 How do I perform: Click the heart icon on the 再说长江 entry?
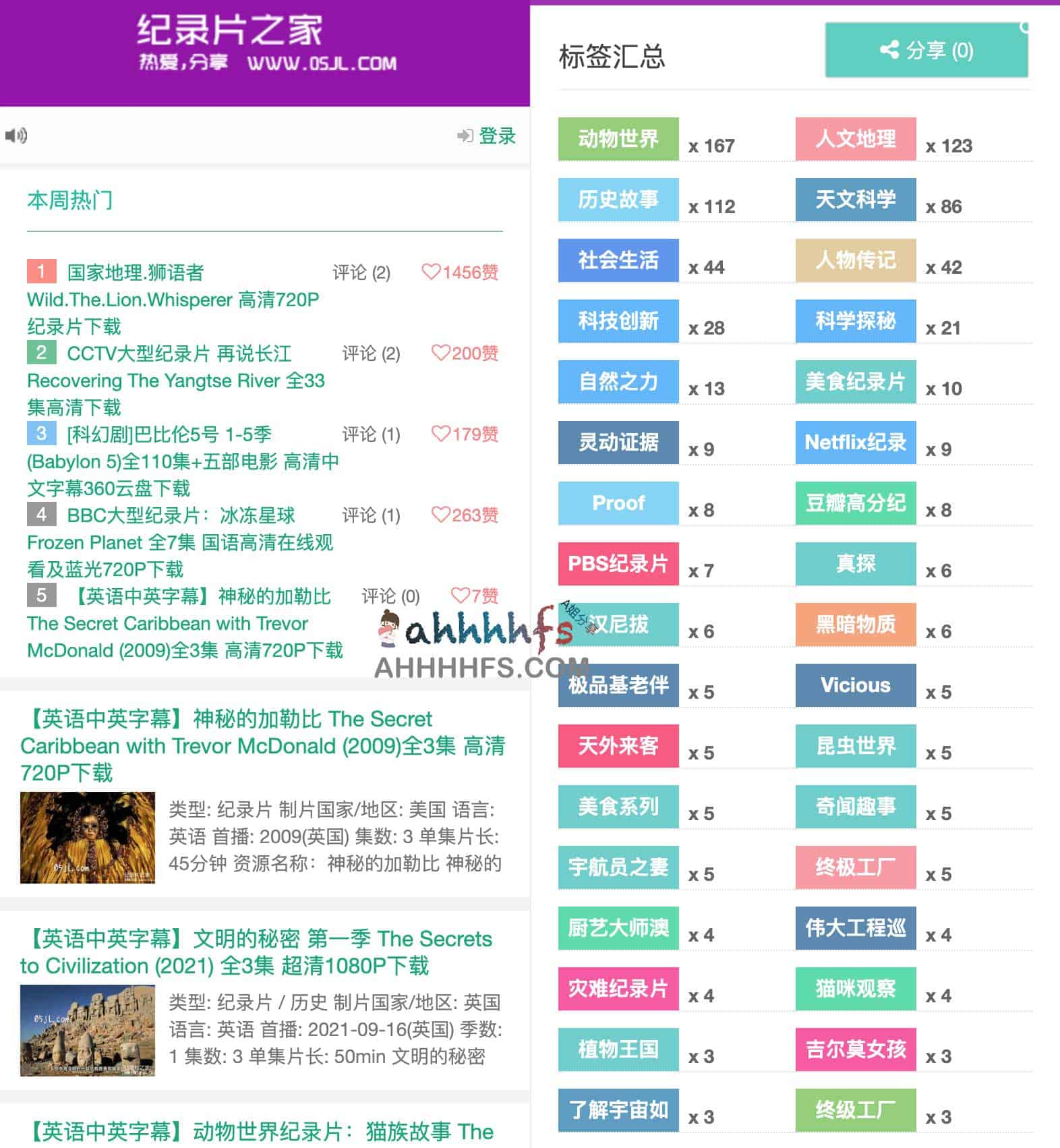(441, 353)
